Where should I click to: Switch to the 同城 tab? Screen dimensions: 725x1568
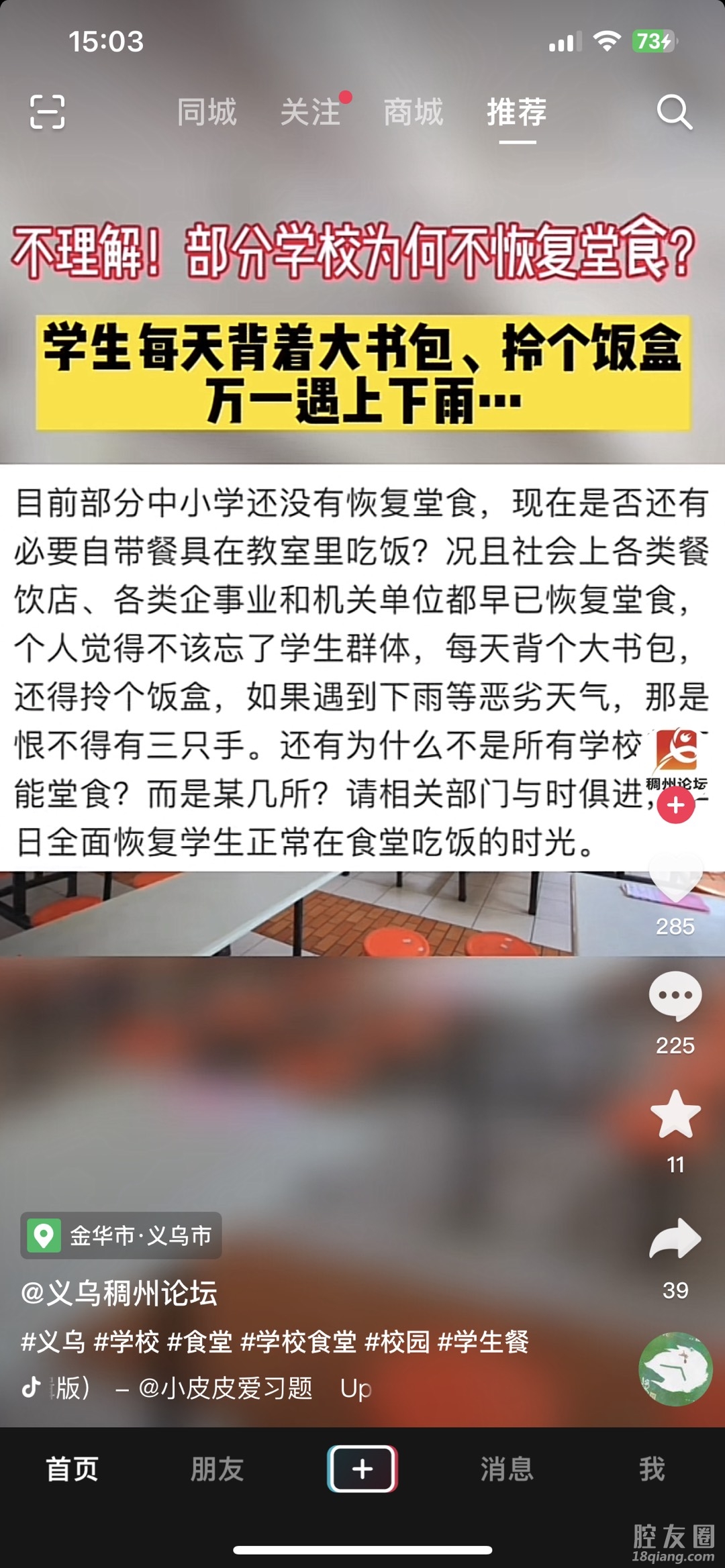click(207, 111)
